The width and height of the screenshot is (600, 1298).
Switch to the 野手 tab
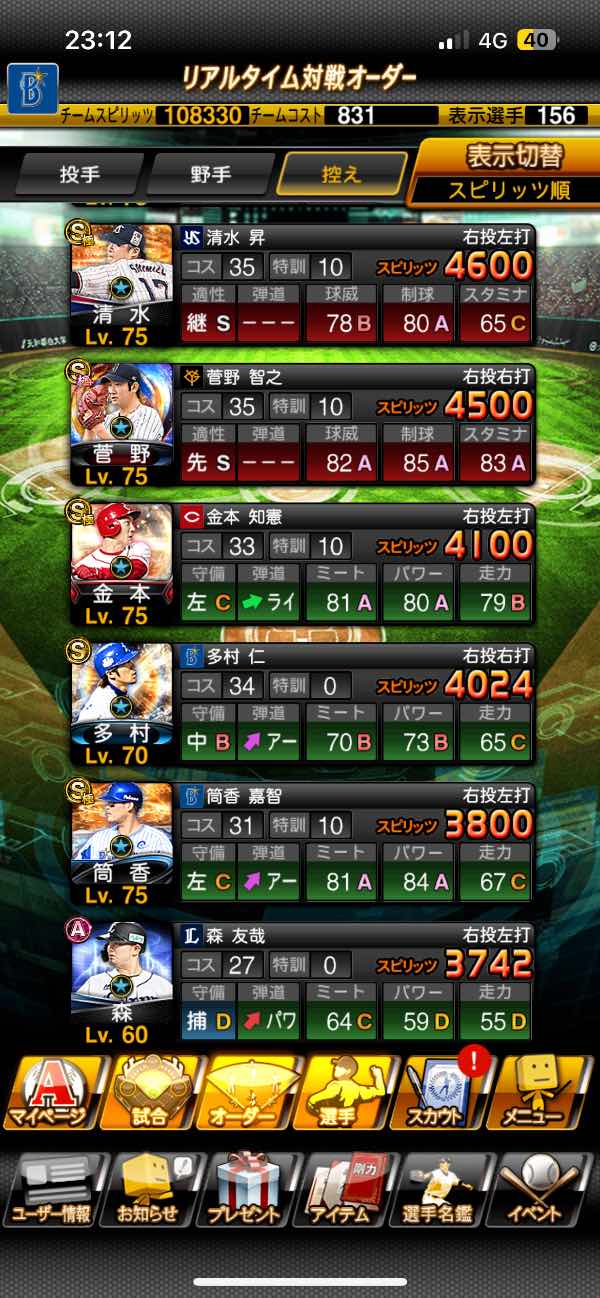click(210, 174)
